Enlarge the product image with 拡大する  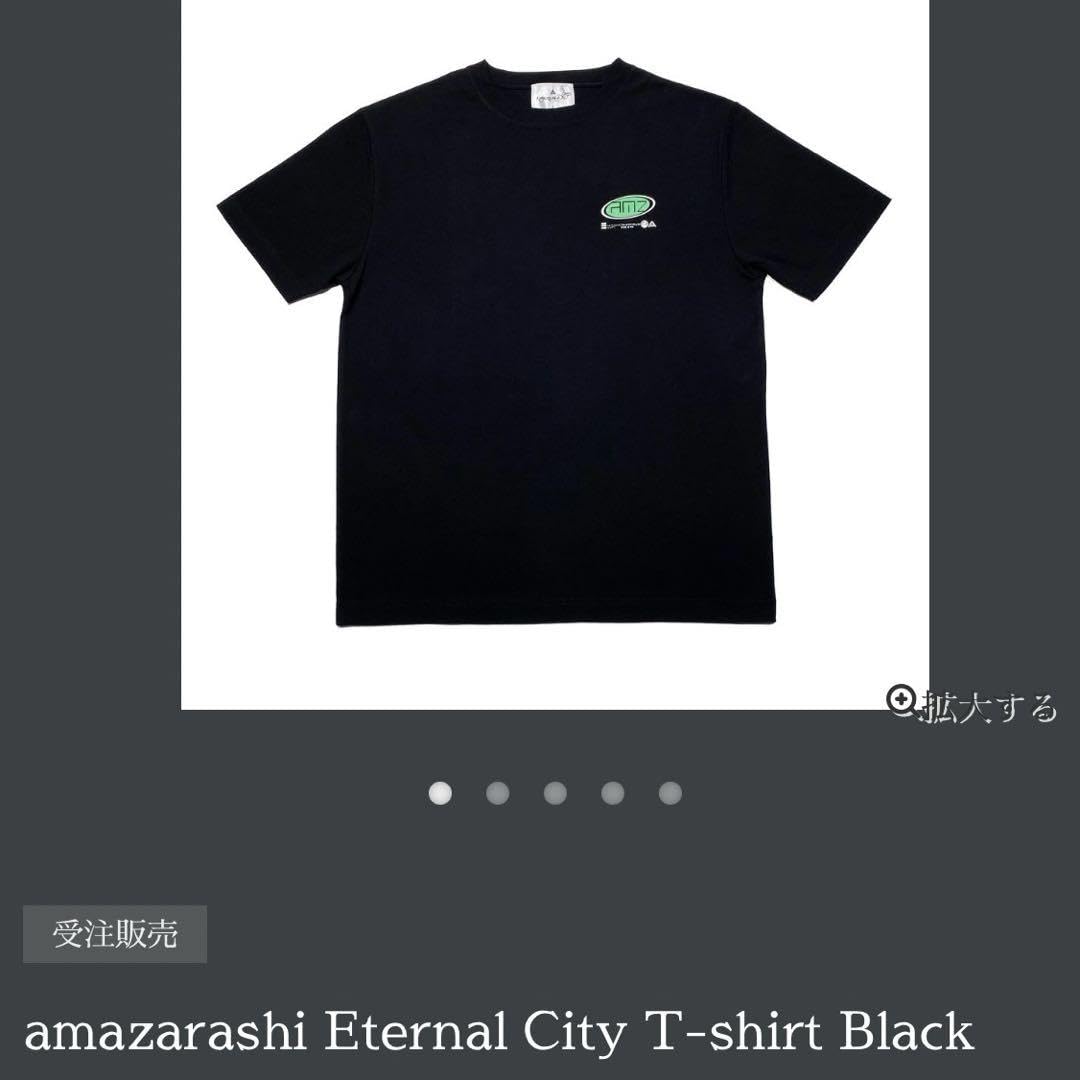point(972,705)
